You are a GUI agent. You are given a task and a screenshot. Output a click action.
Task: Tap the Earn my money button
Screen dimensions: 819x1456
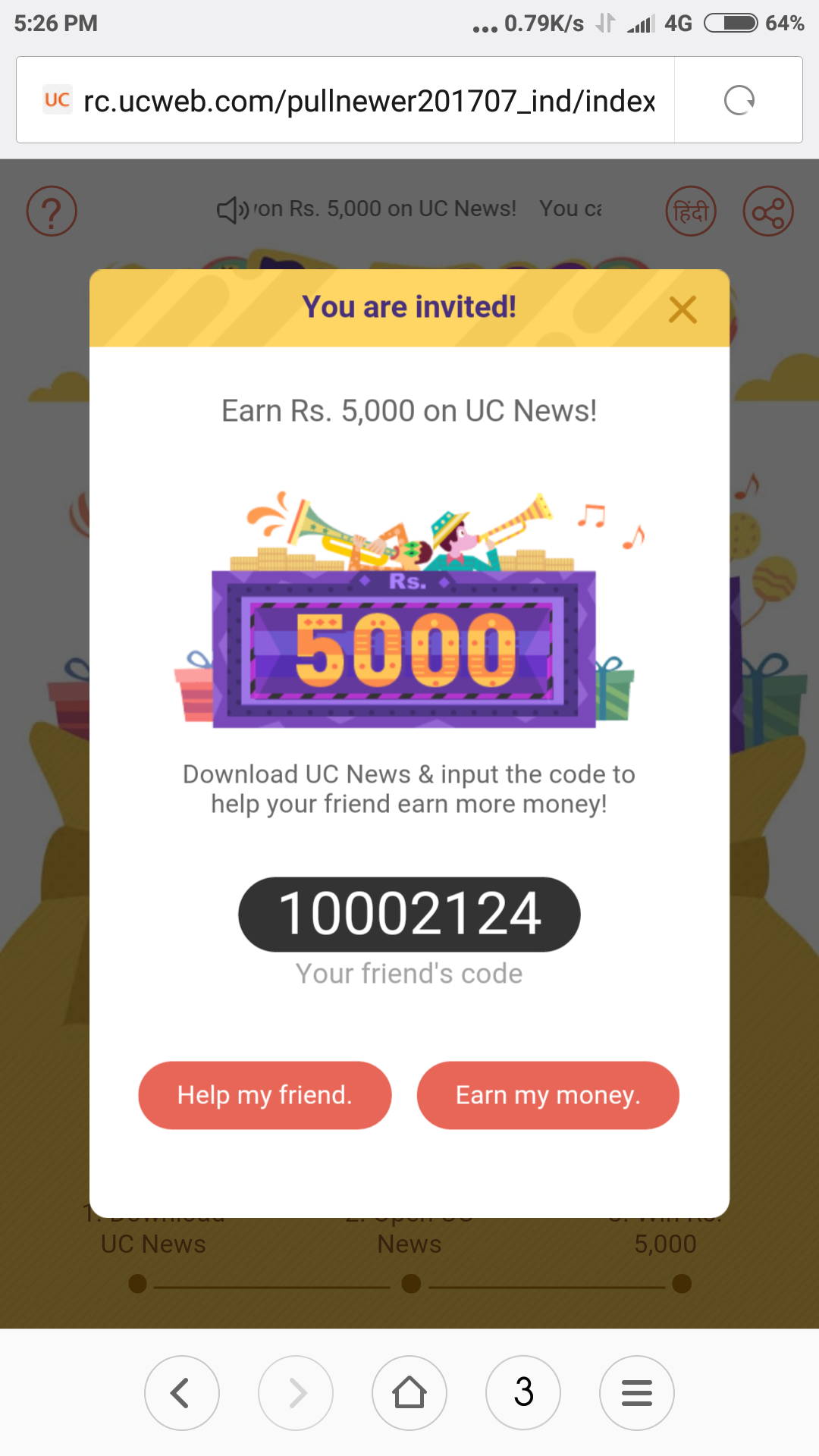pyautogui.click(x=548, y=1095)
